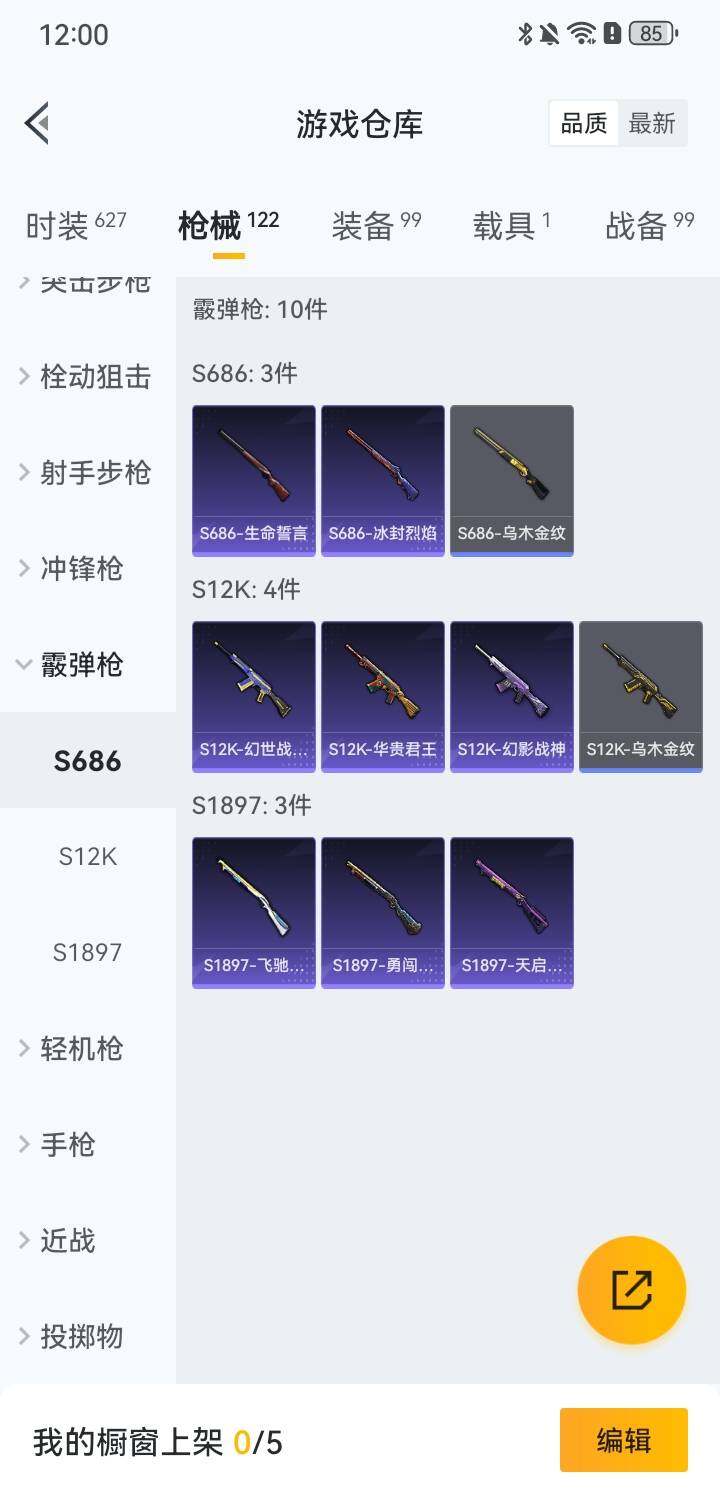Select S12K in the sidebar

point(88,857)
